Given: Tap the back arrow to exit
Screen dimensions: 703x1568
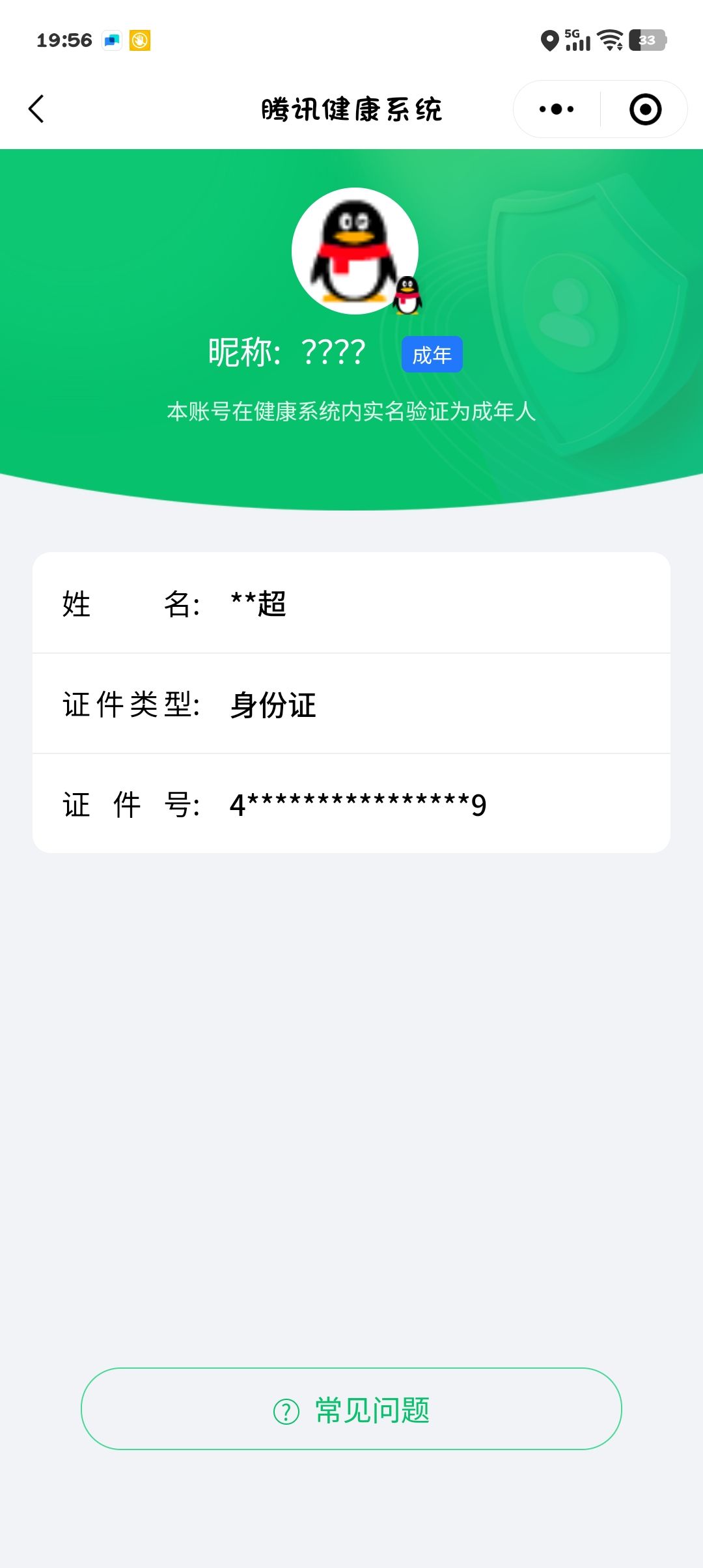Looking at the screenshot, I should [x=37, y=109].
